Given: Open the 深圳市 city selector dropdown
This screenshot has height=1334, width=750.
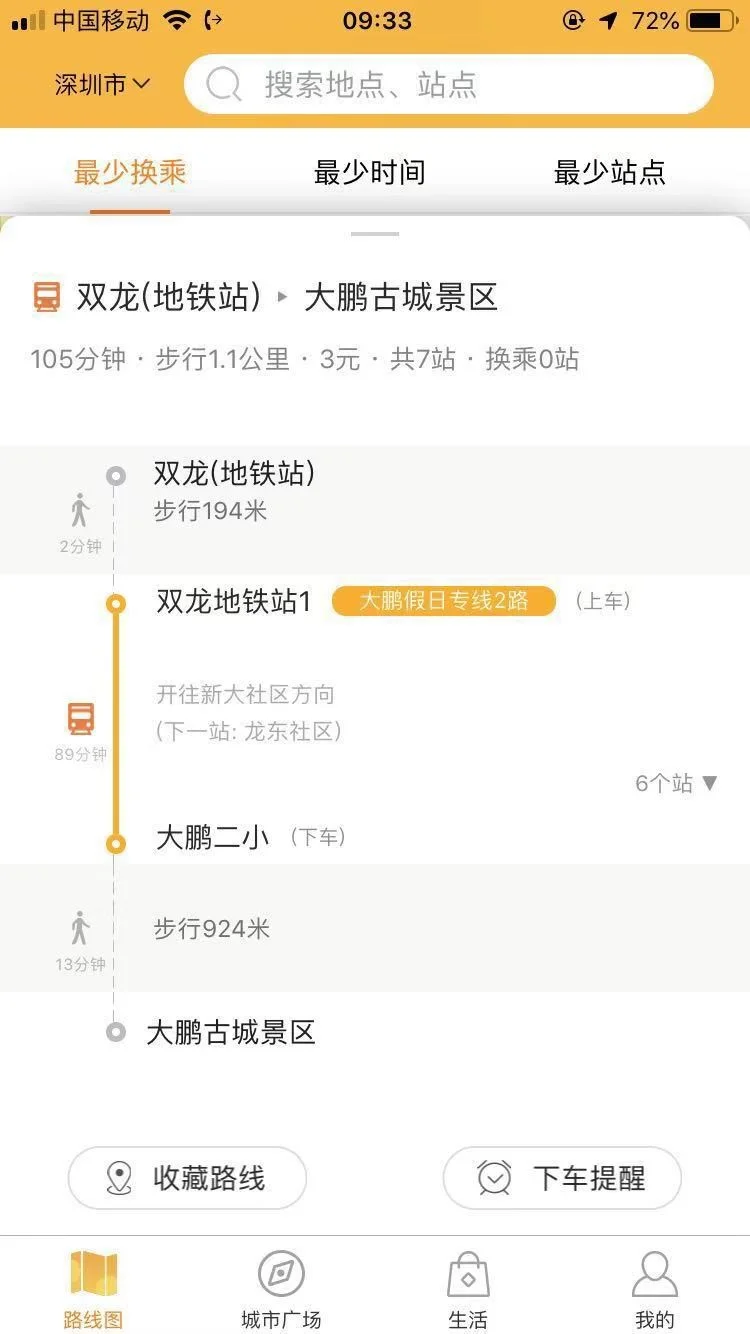Looking at the screenshot, I should point(104,84).
